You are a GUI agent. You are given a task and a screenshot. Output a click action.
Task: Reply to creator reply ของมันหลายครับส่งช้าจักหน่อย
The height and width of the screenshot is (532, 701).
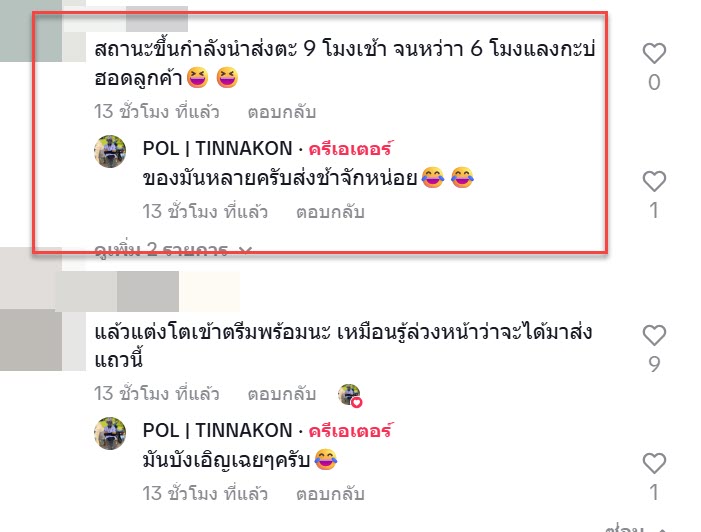pyautogui.click(x=330, y=212)
